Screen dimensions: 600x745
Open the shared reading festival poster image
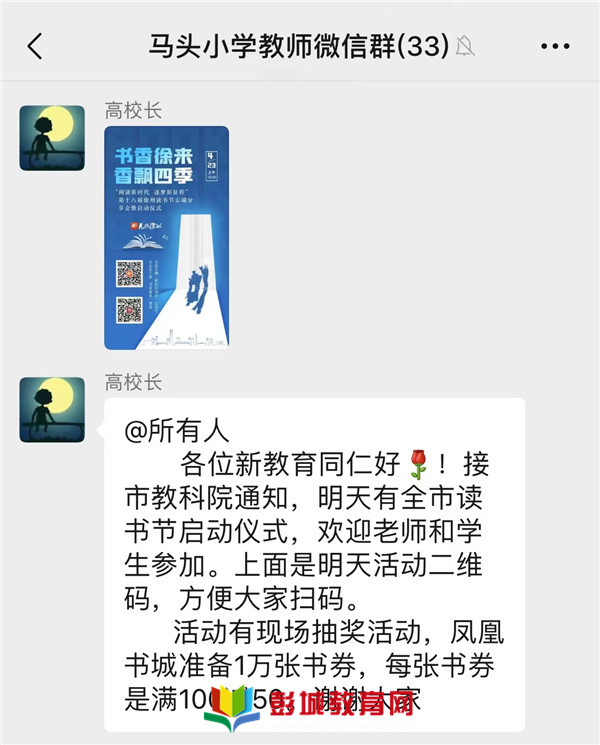click(166, 237)
